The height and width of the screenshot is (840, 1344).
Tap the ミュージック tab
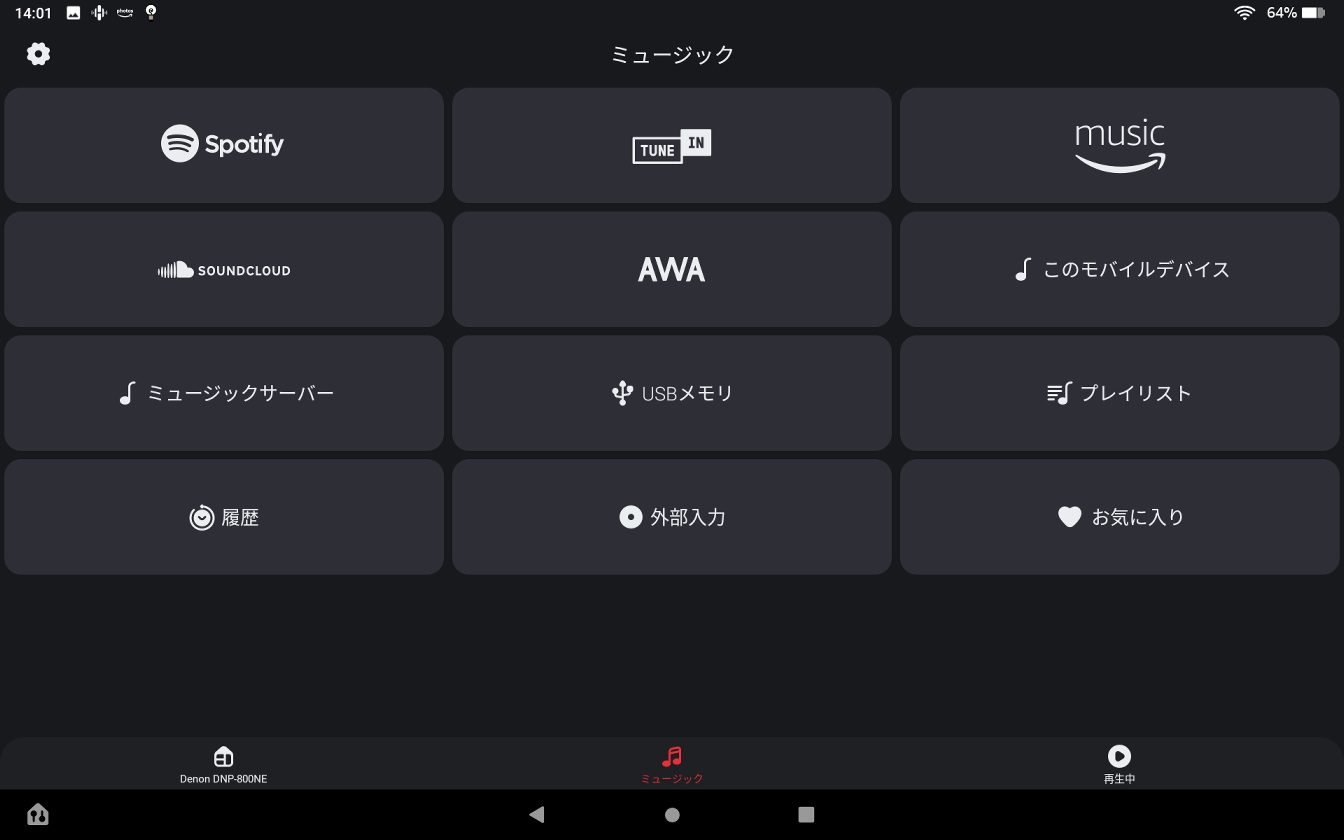click(x=671, y=765)
